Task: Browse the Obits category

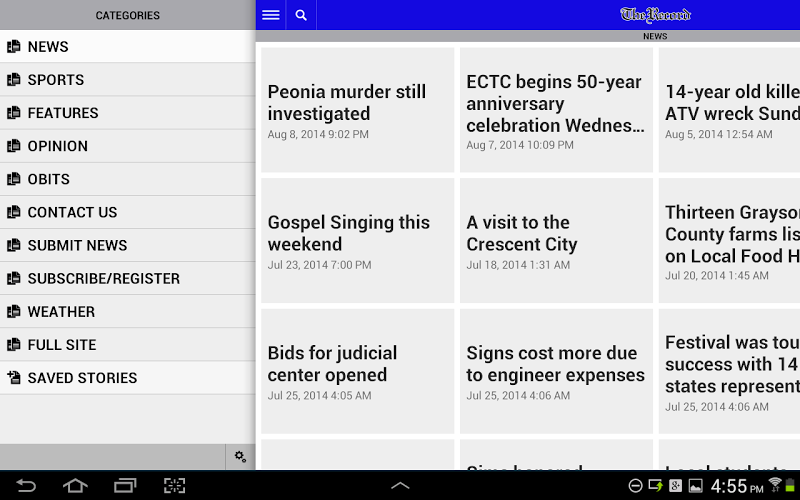Action: 49,179
